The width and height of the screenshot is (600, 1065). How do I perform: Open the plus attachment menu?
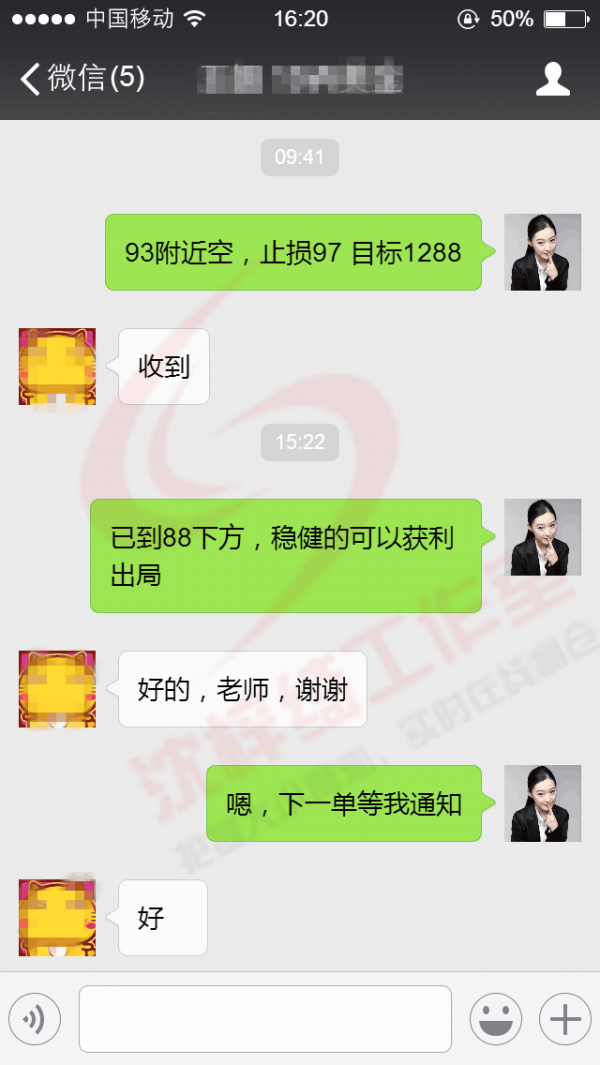pyautogui.click(x=565, y=1019)
